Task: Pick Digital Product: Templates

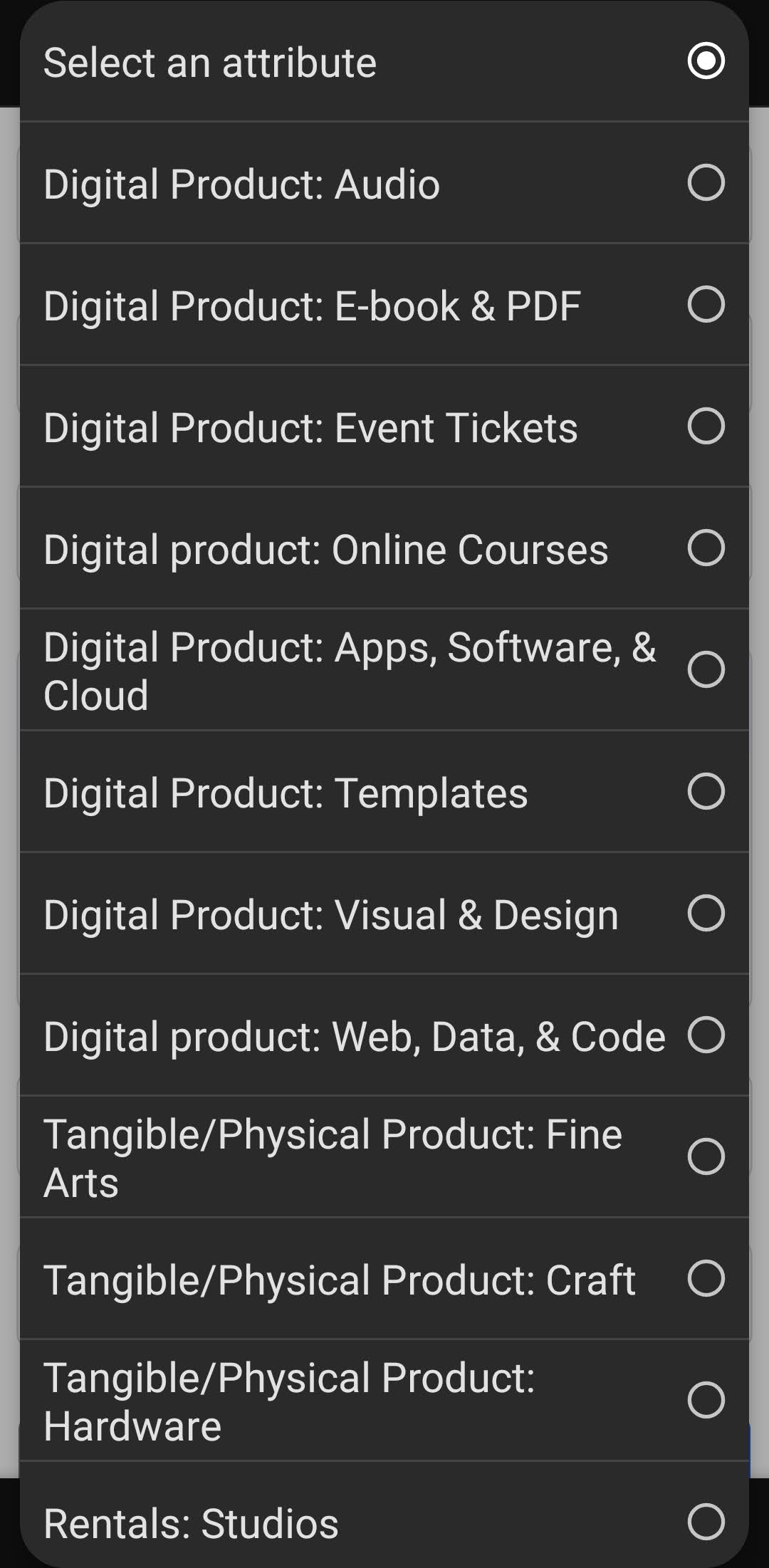Action: [x=384, y=793]
